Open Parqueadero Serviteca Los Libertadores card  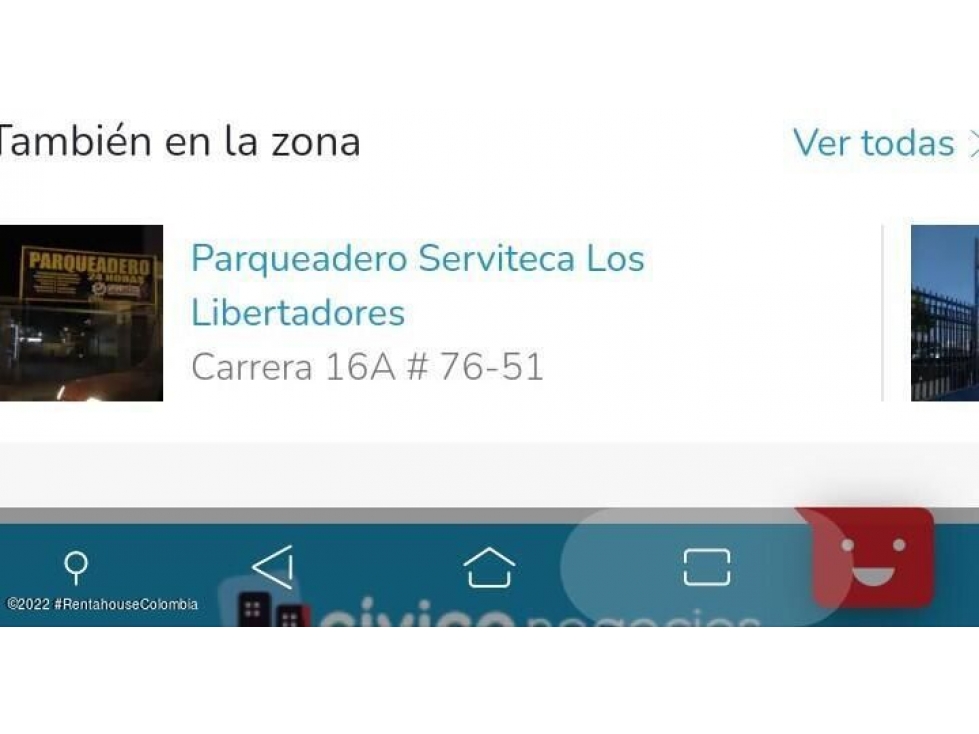coord(417,285)
